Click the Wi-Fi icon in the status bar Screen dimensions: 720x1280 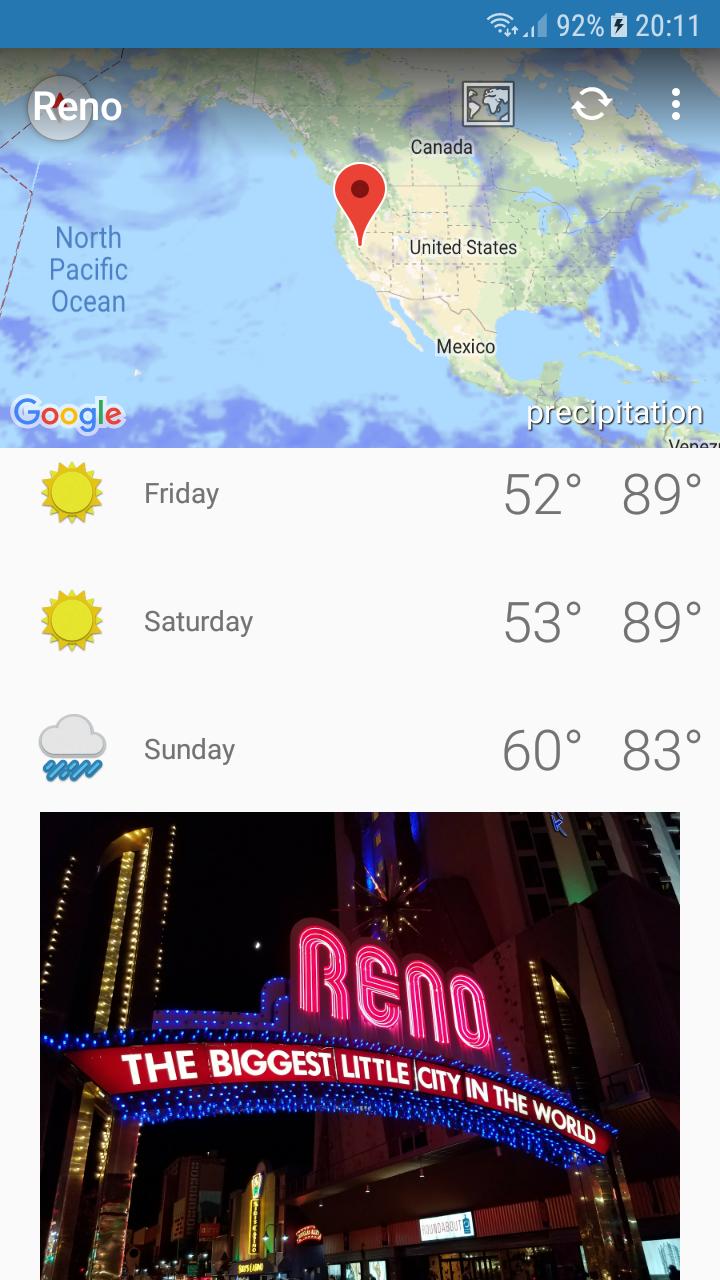tap(499, 25)
